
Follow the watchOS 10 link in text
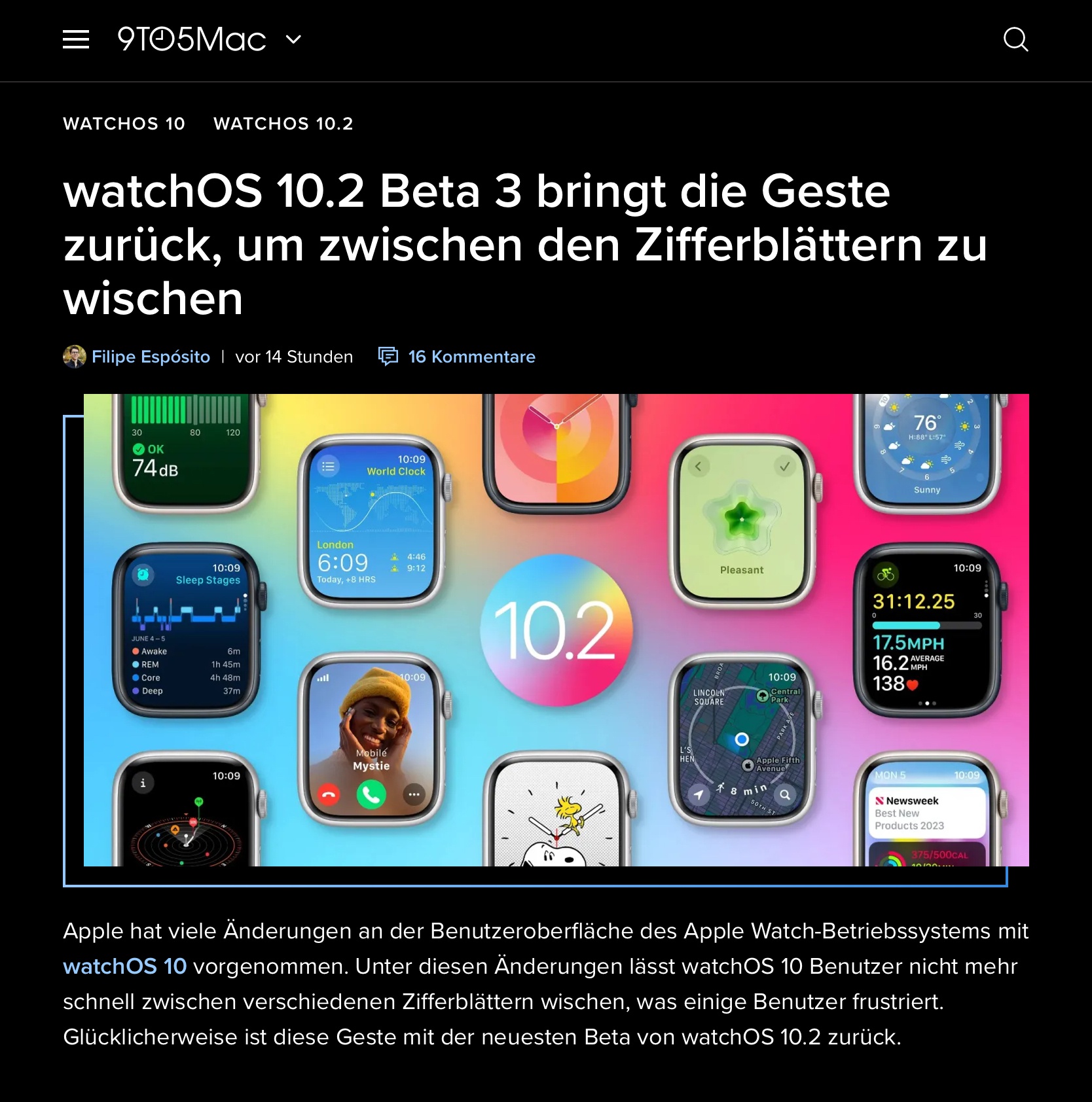click(x=125, y=967)
